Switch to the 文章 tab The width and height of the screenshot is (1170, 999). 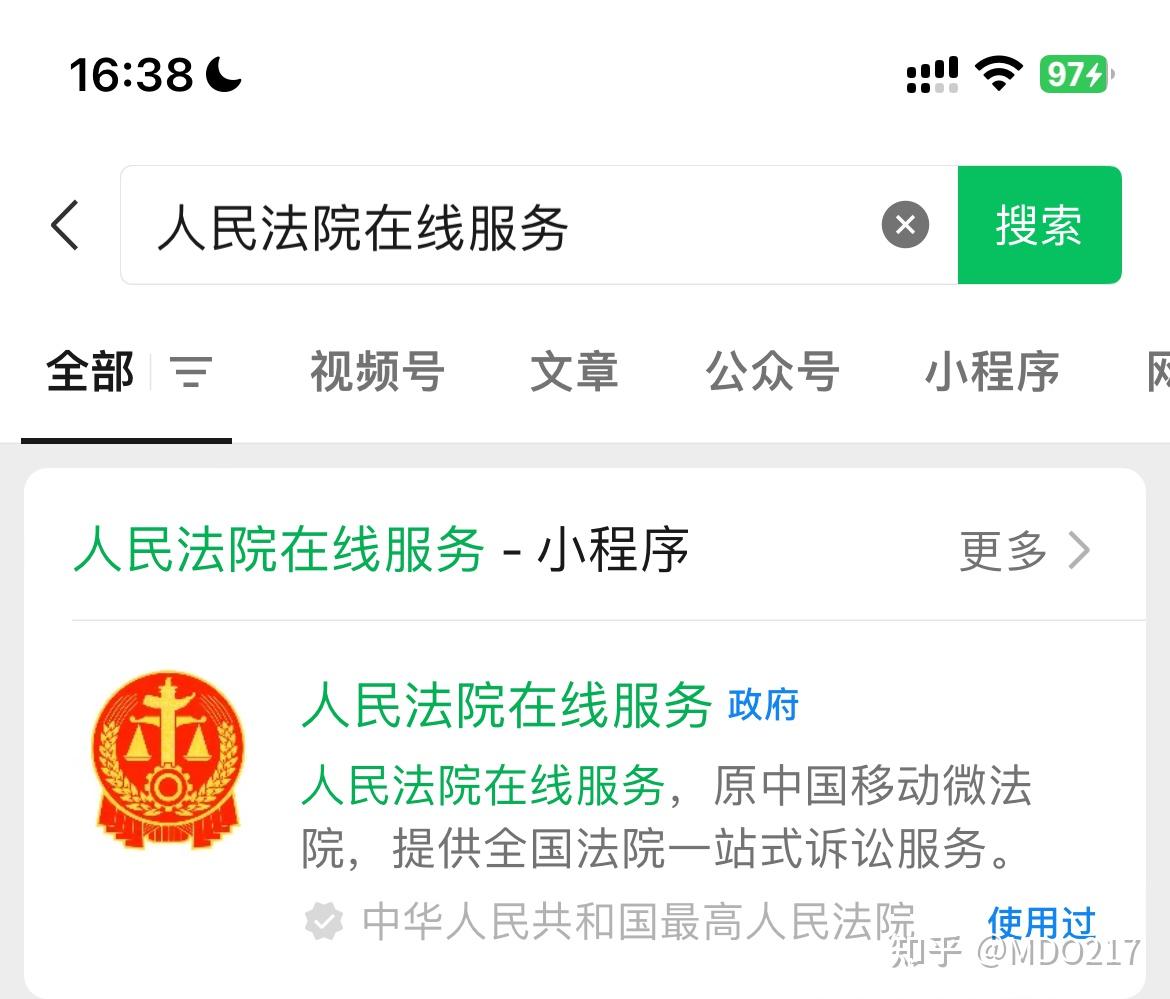tap(574, 372)
